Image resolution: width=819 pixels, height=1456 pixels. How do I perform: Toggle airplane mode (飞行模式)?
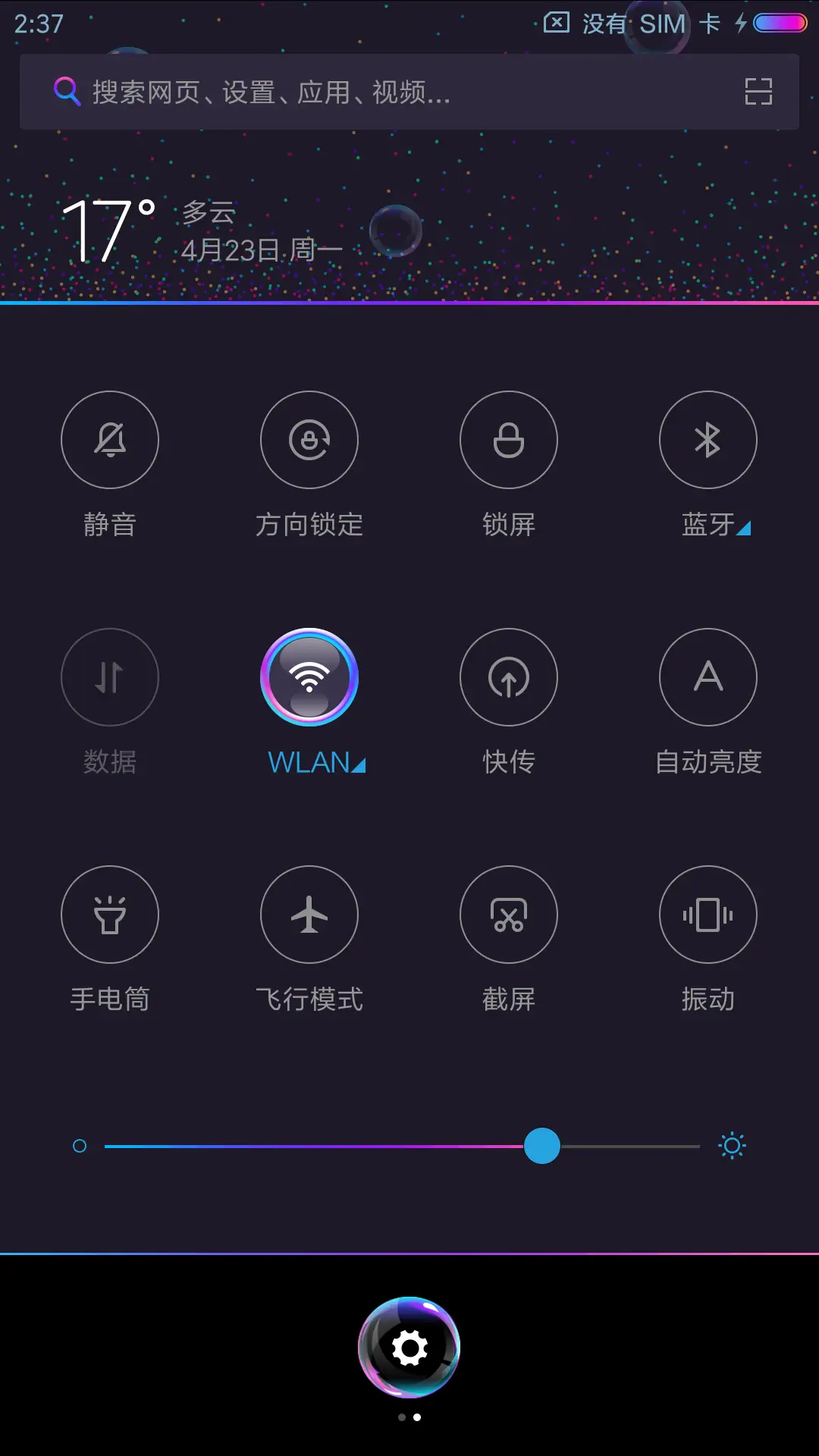(309, 915)
